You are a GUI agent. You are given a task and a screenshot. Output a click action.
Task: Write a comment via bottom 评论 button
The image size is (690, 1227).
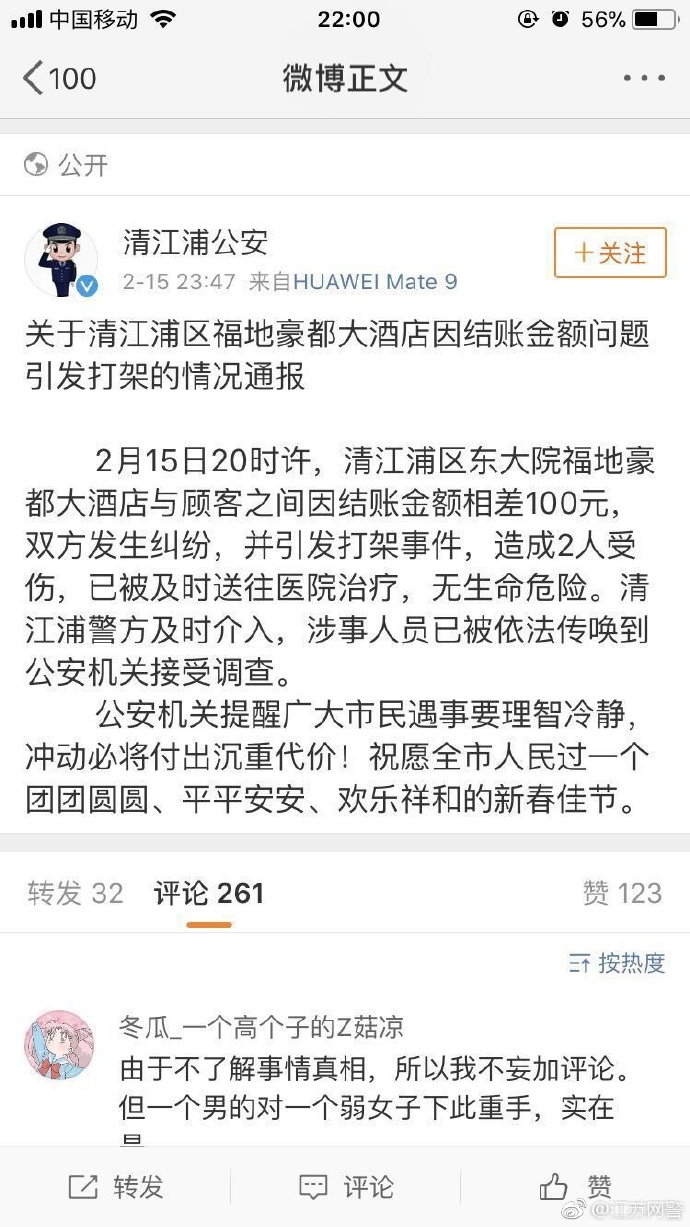[x=346, y=1187]
